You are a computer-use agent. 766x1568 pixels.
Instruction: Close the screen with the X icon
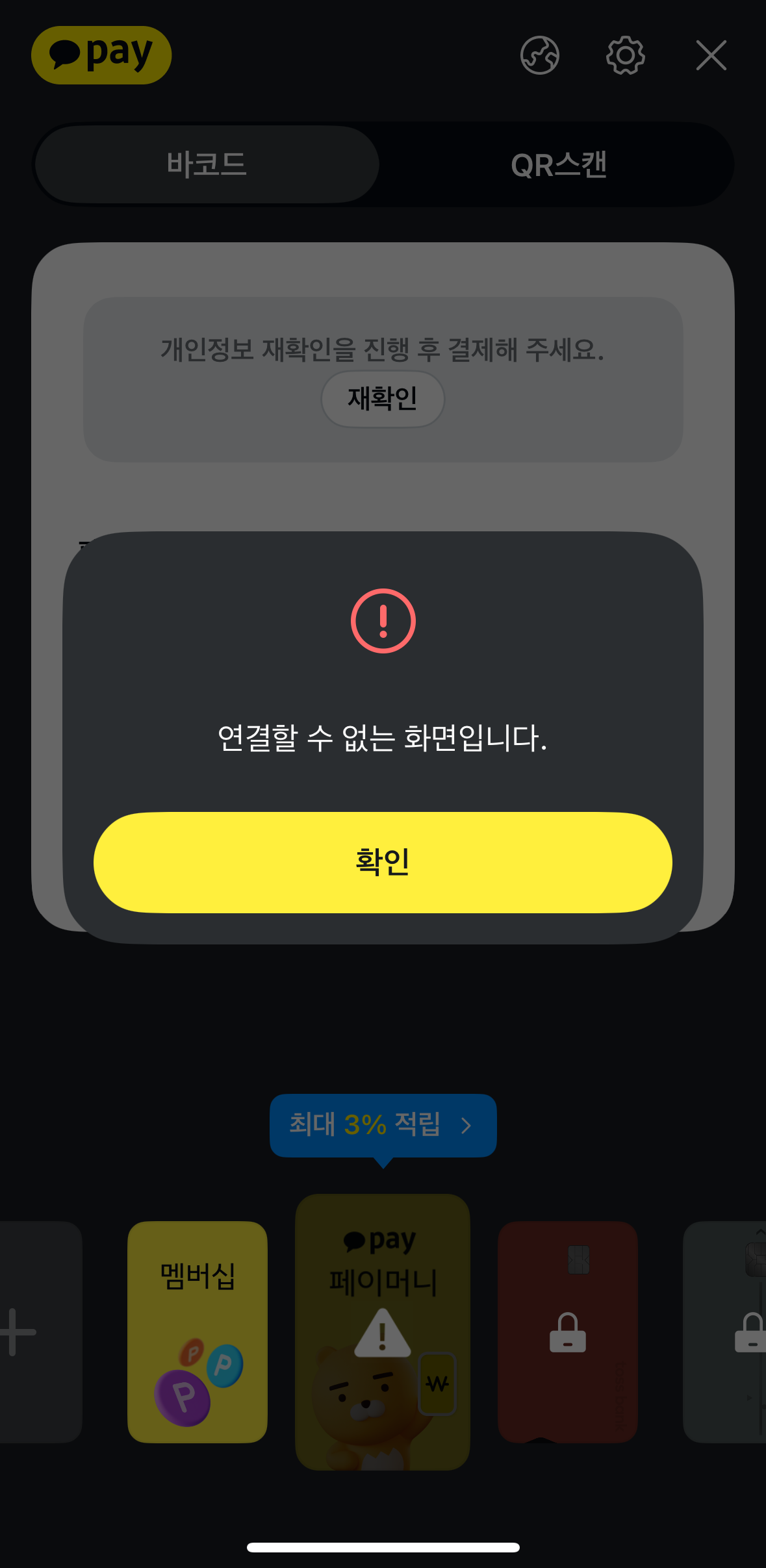coord(711,56)
